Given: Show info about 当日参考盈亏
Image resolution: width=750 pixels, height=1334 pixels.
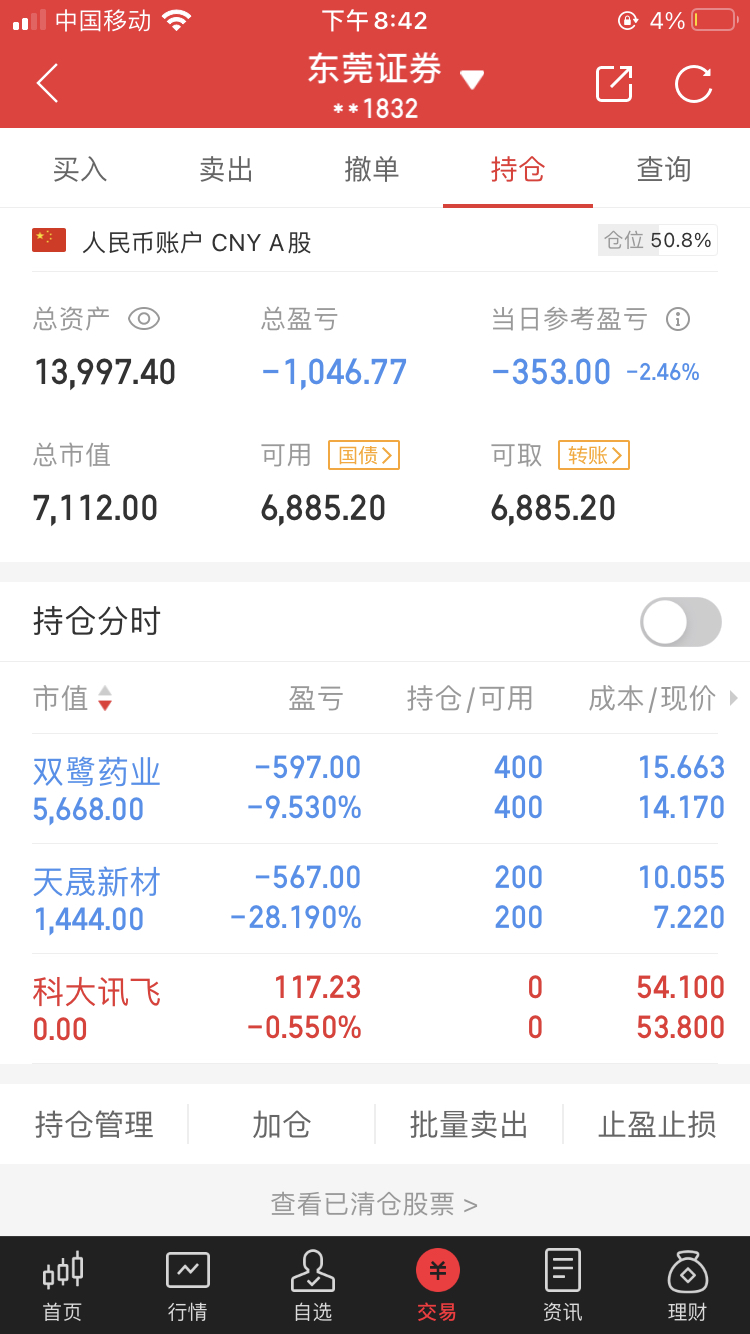Looking at the screenshot, I should [x=678, y=319].
